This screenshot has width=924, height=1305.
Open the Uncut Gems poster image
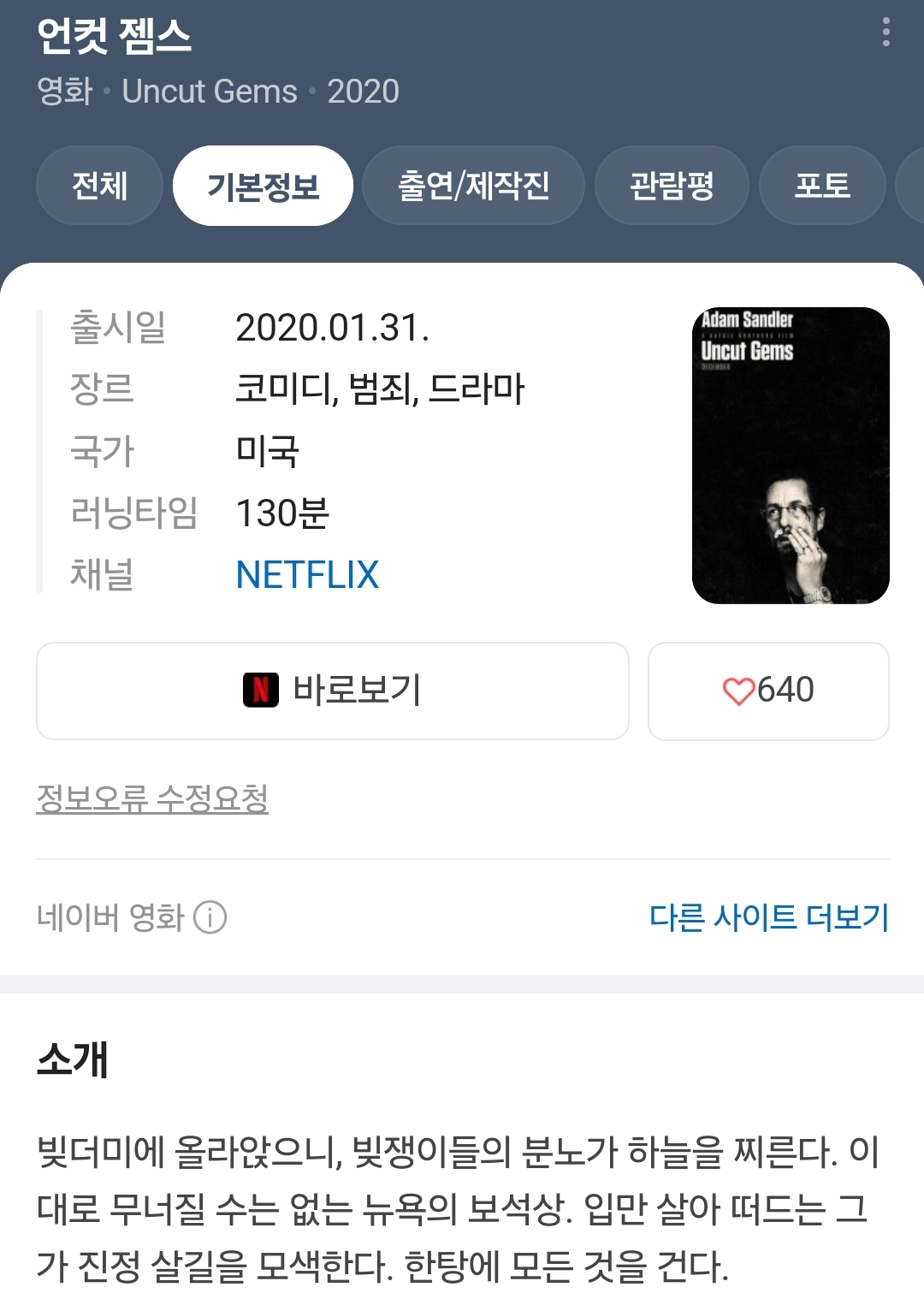tap(790, 455)
